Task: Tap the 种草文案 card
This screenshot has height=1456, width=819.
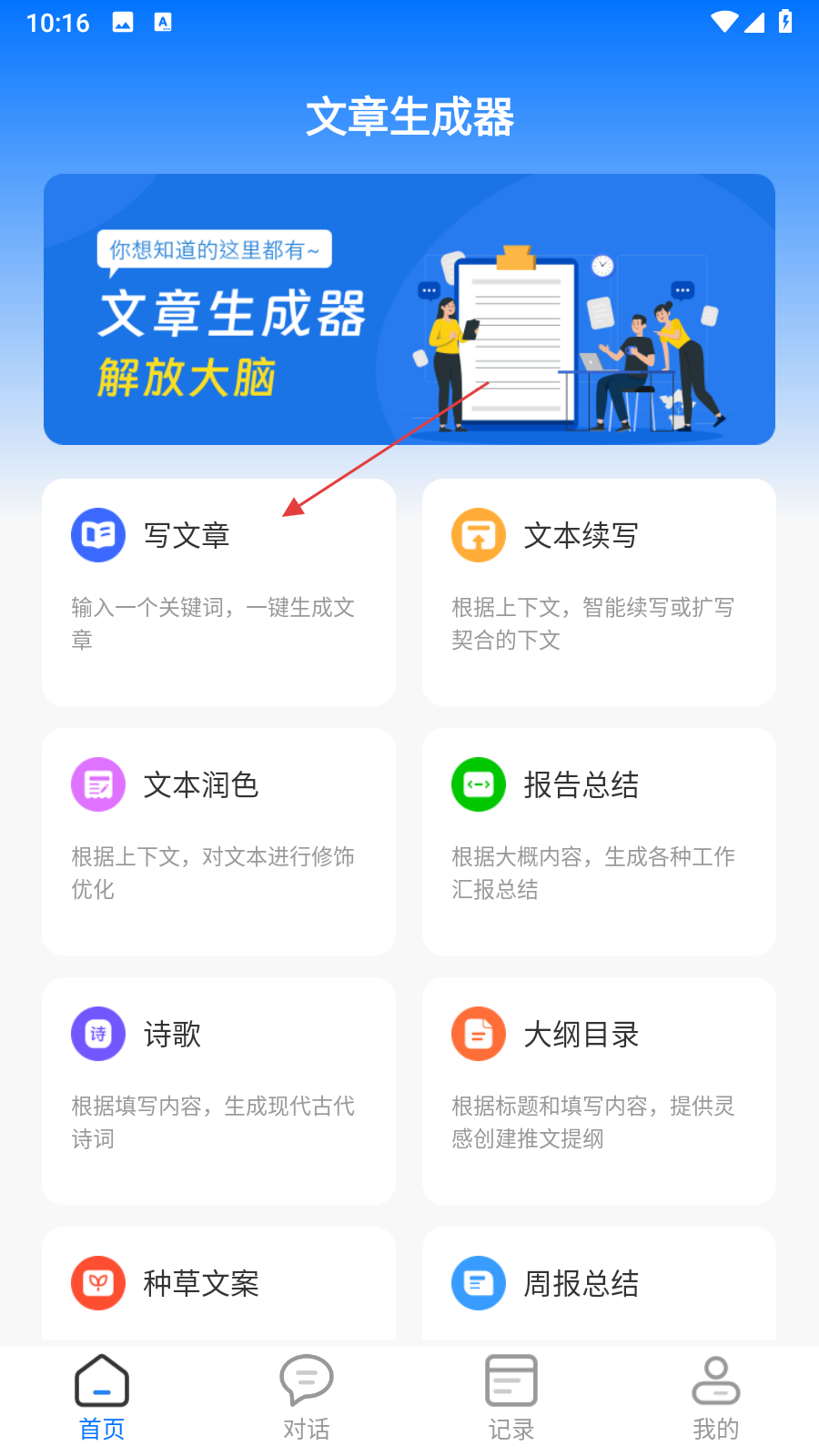Action: (218, 1283)
